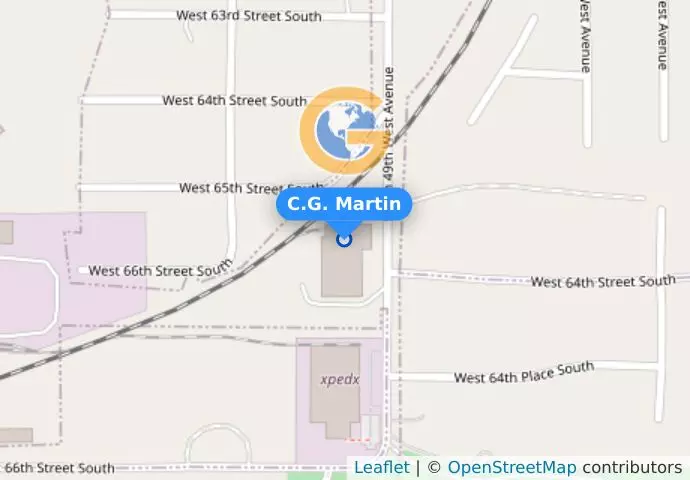690x480 pixels.
Task: Open the OpenStreetMap contributors link
Action: tap(511, 467)
